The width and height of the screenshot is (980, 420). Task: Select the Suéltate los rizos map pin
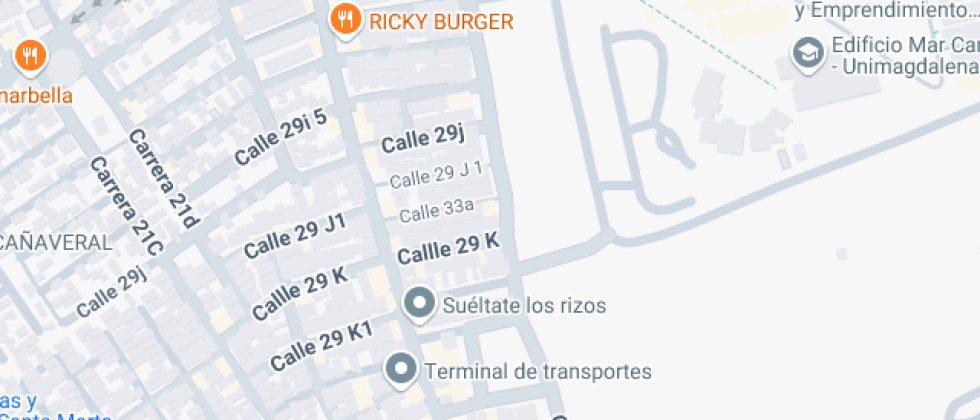(419, 303)
